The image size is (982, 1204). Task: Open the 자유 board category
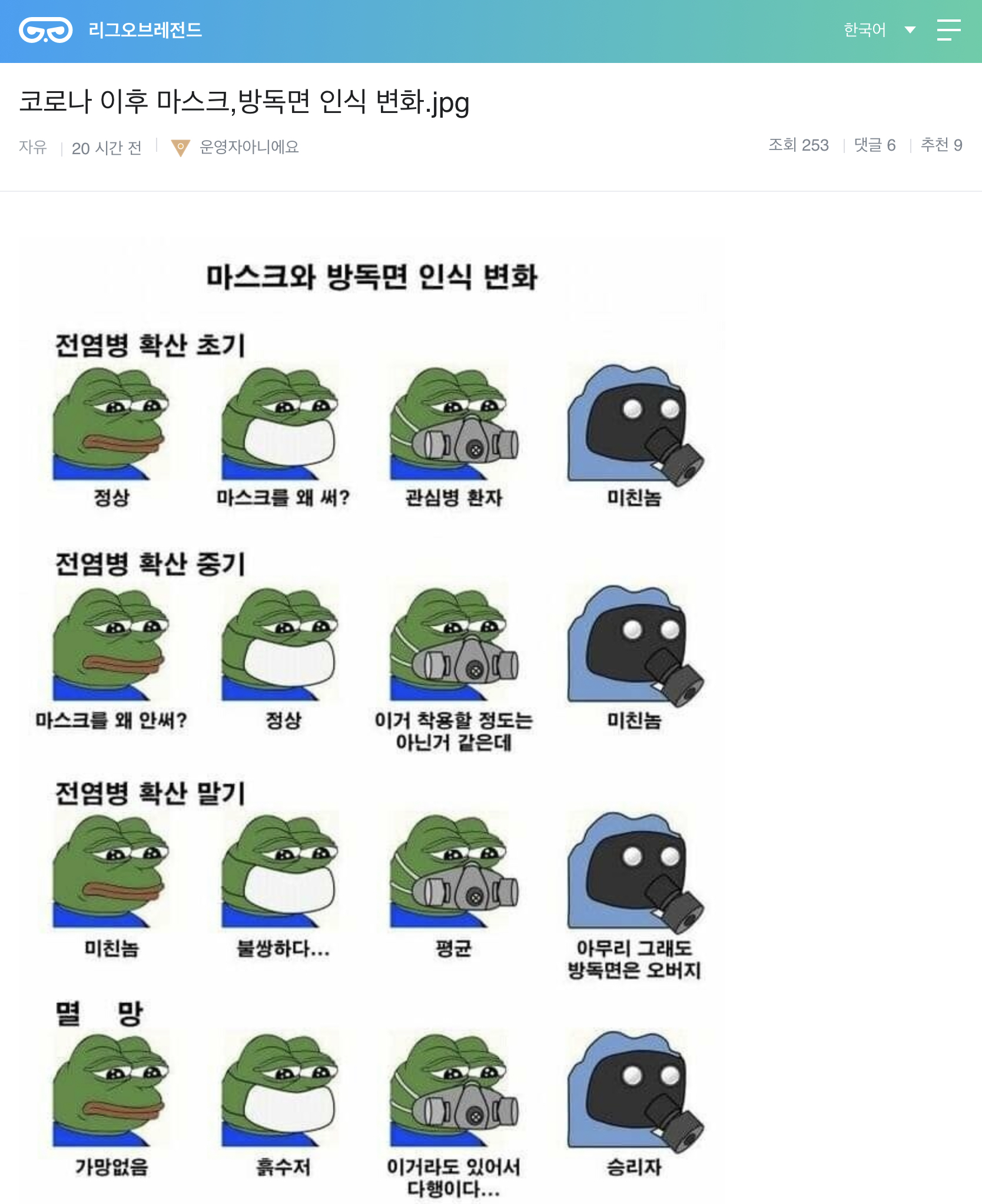[x=32, y=147]
